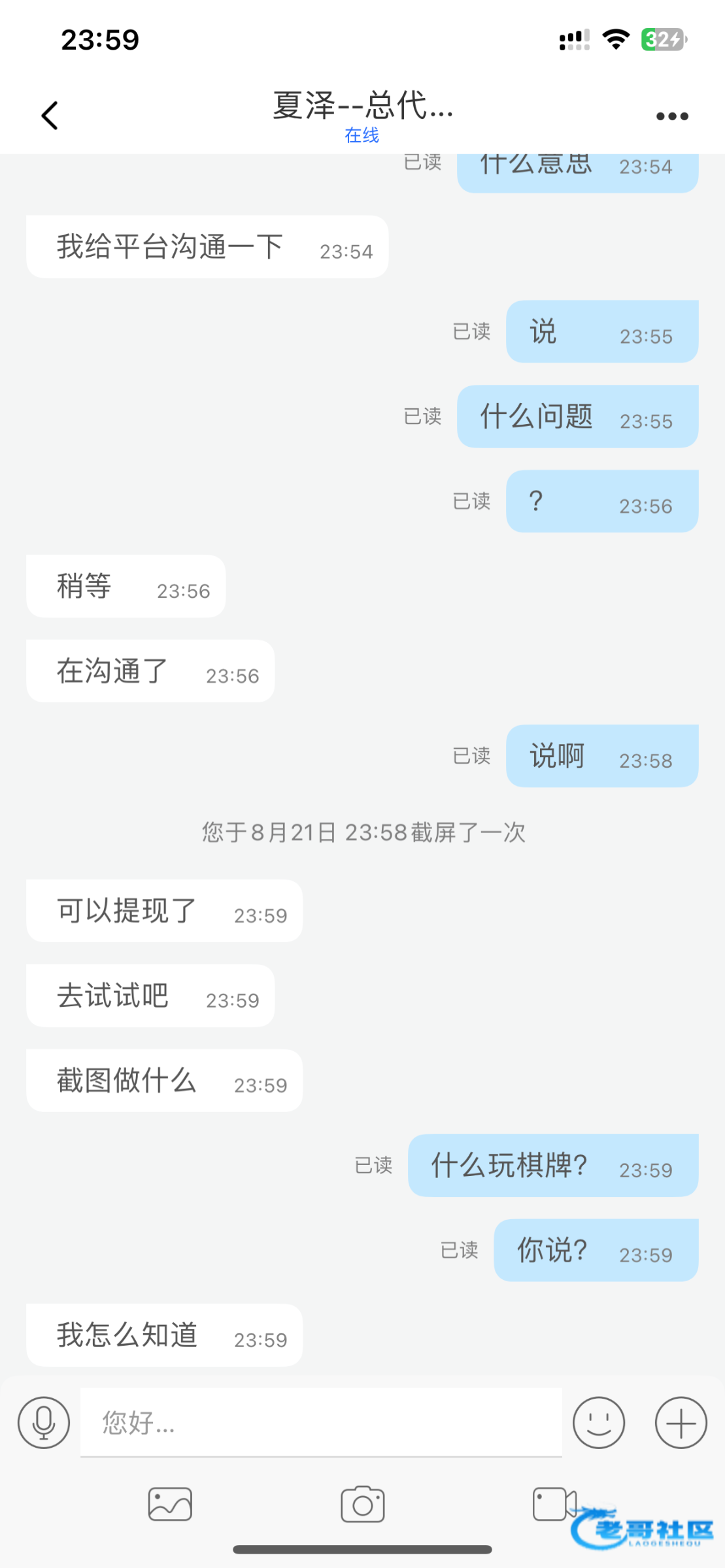The image size is (725, 1568).
Task: Open the plus attachment menu
Action: click(x=681, y=1422)
